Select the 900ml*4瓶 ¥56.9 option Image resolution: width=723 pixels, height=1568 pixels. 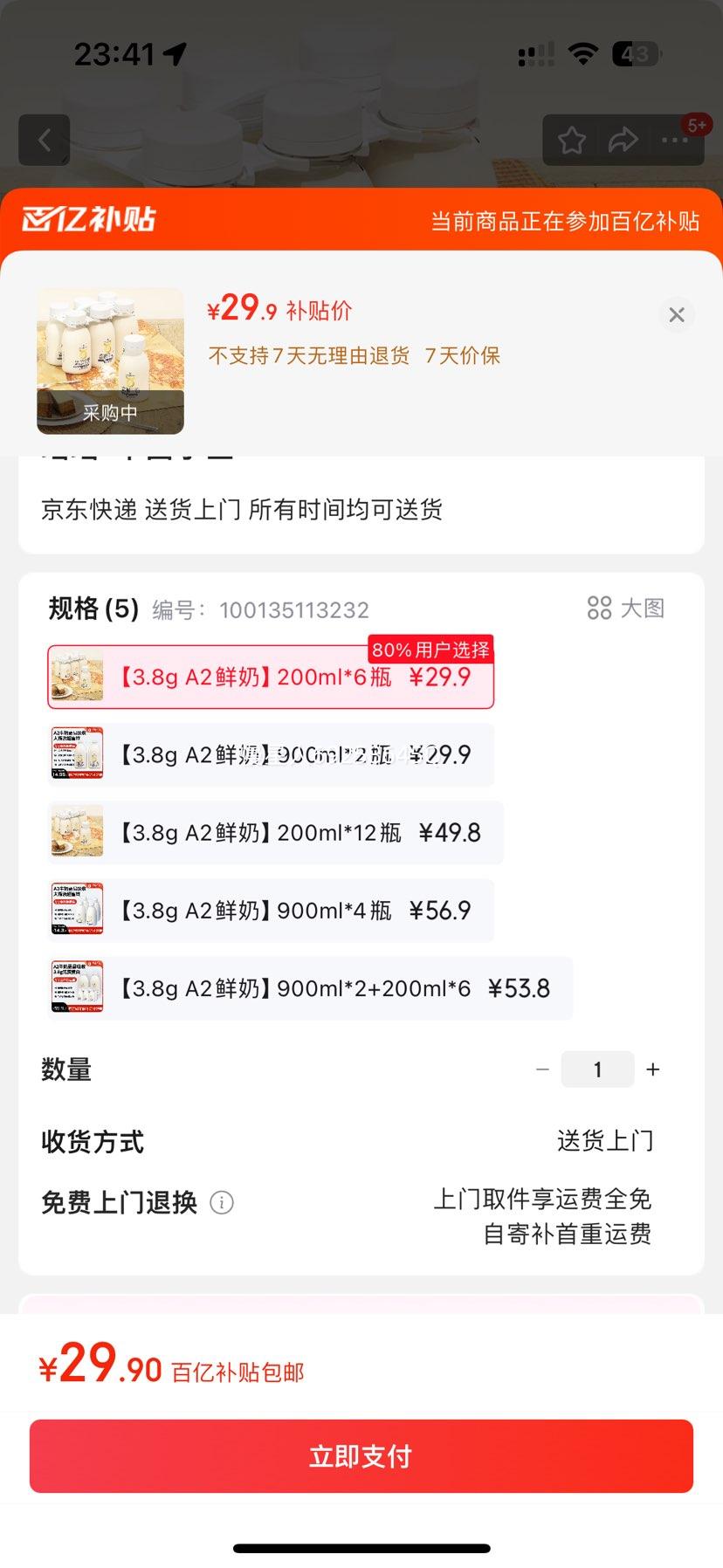tap(271, 911)
